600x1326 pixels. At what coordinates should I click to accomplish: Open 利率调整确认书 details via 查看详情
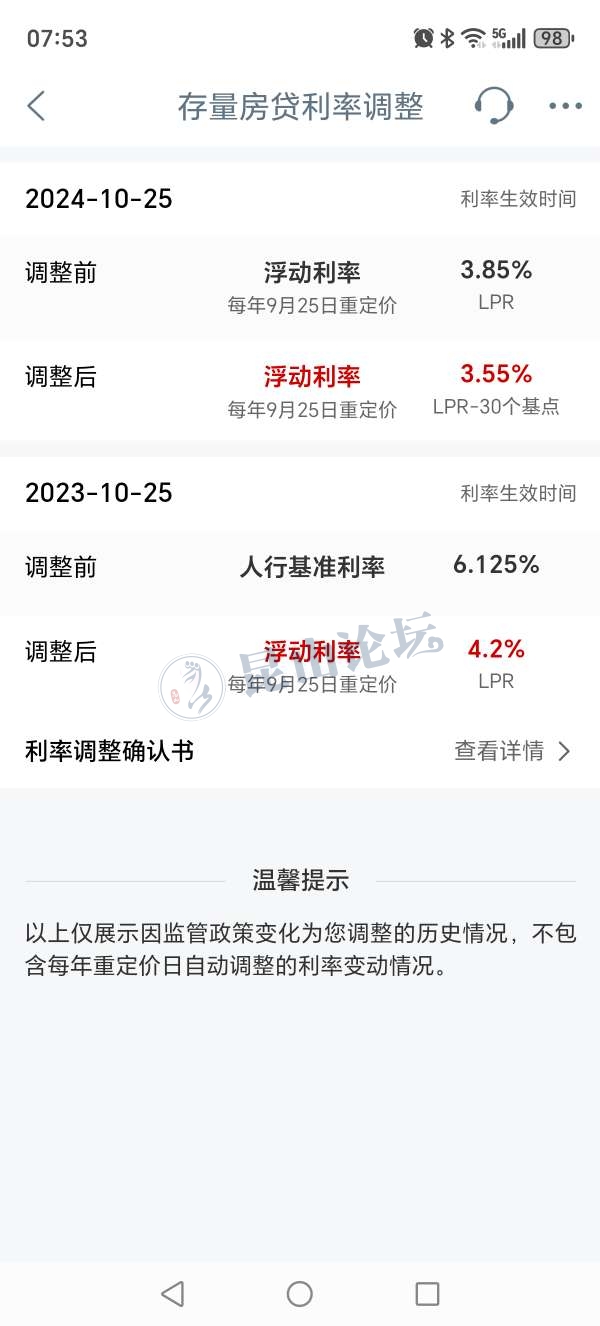coord(512,751)
